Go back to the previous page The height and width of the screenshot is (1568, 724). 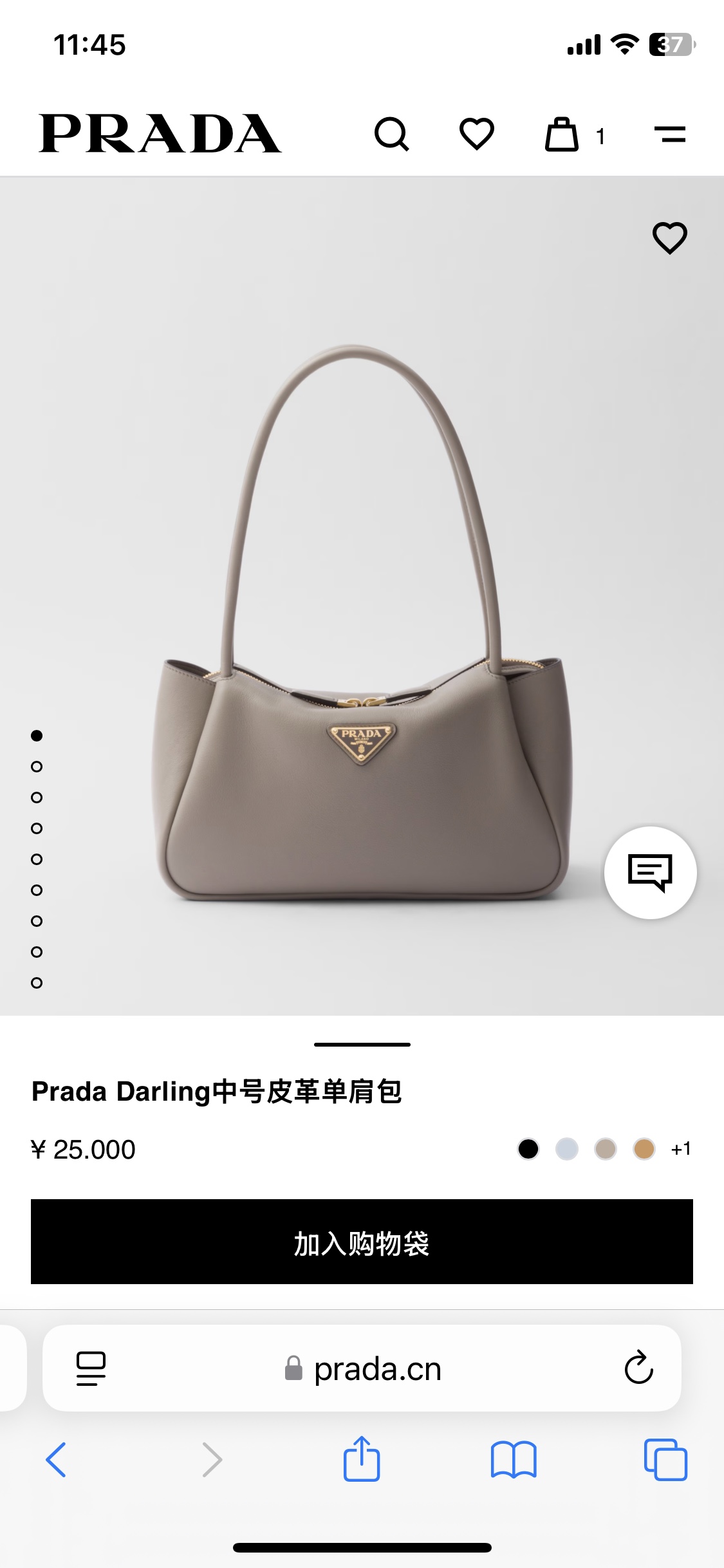point(56,1459)
